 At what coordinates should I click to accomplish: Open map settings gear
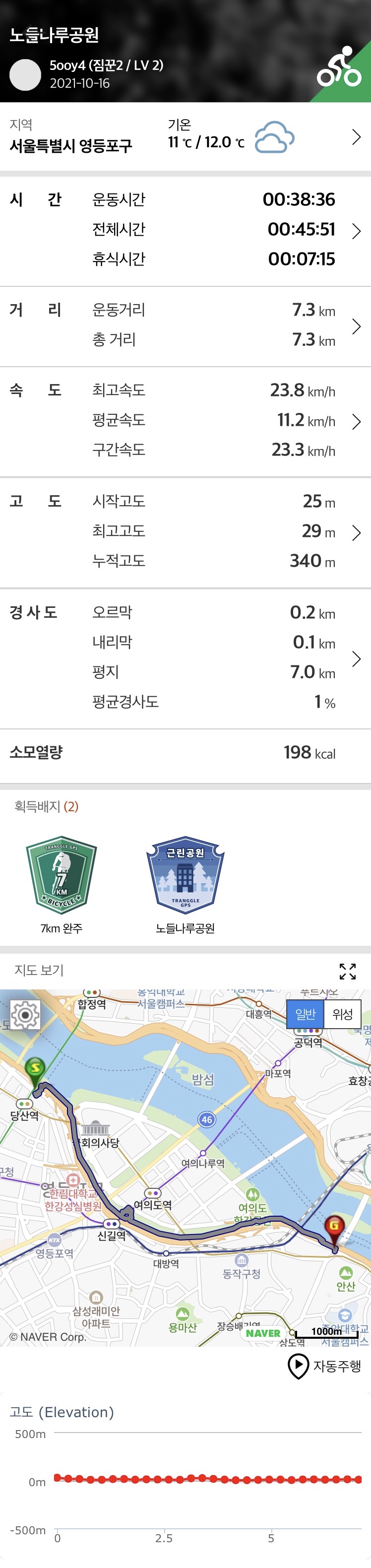25,1015
